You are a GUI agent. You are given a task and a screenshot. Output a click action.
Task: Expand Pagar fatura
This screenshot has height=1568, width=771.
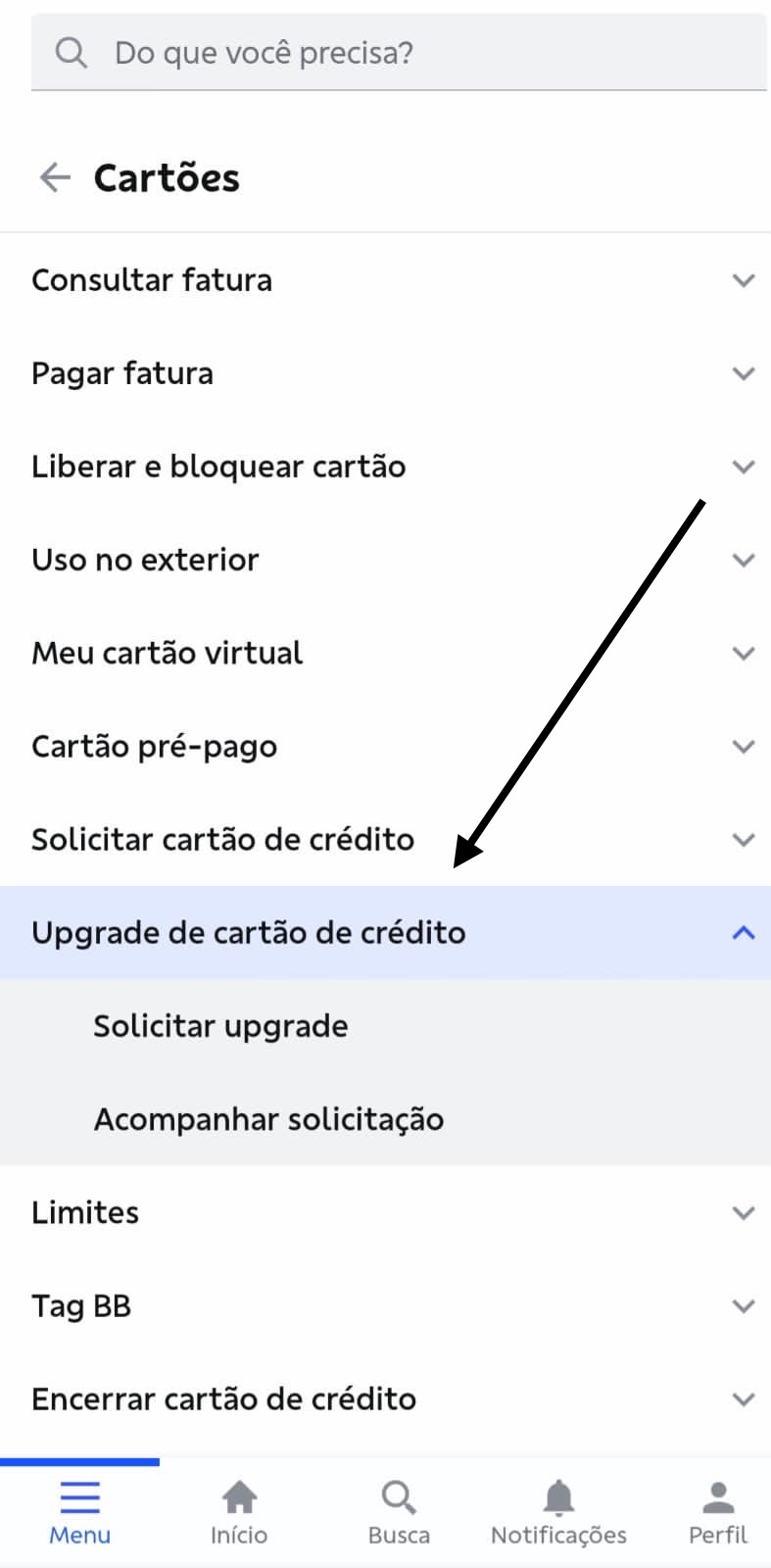click(x=385, y=373)
